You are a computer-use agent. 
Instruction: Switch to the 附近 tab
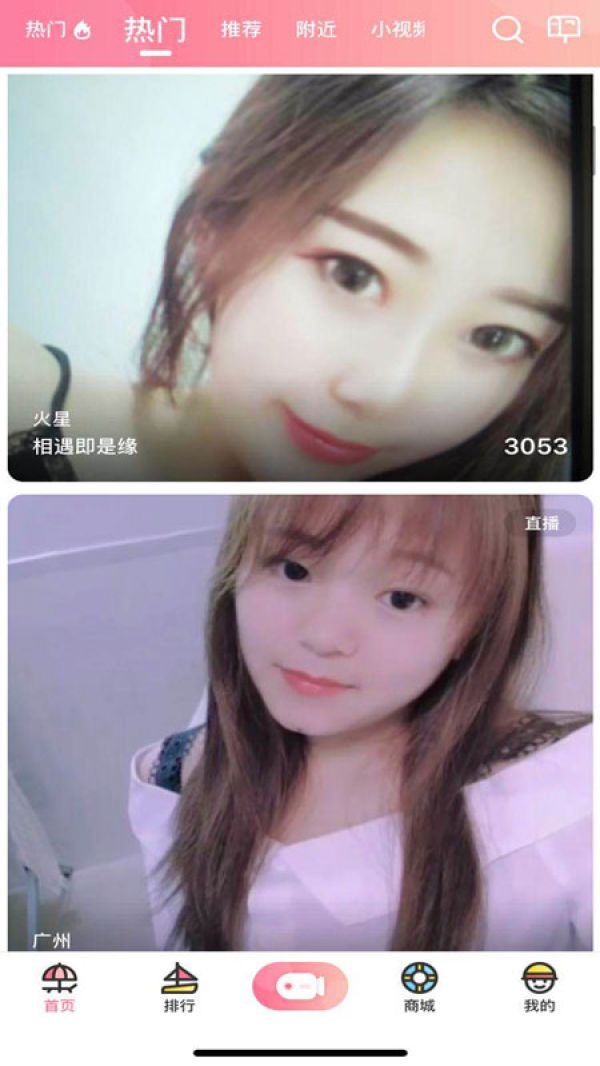(316, 30)
